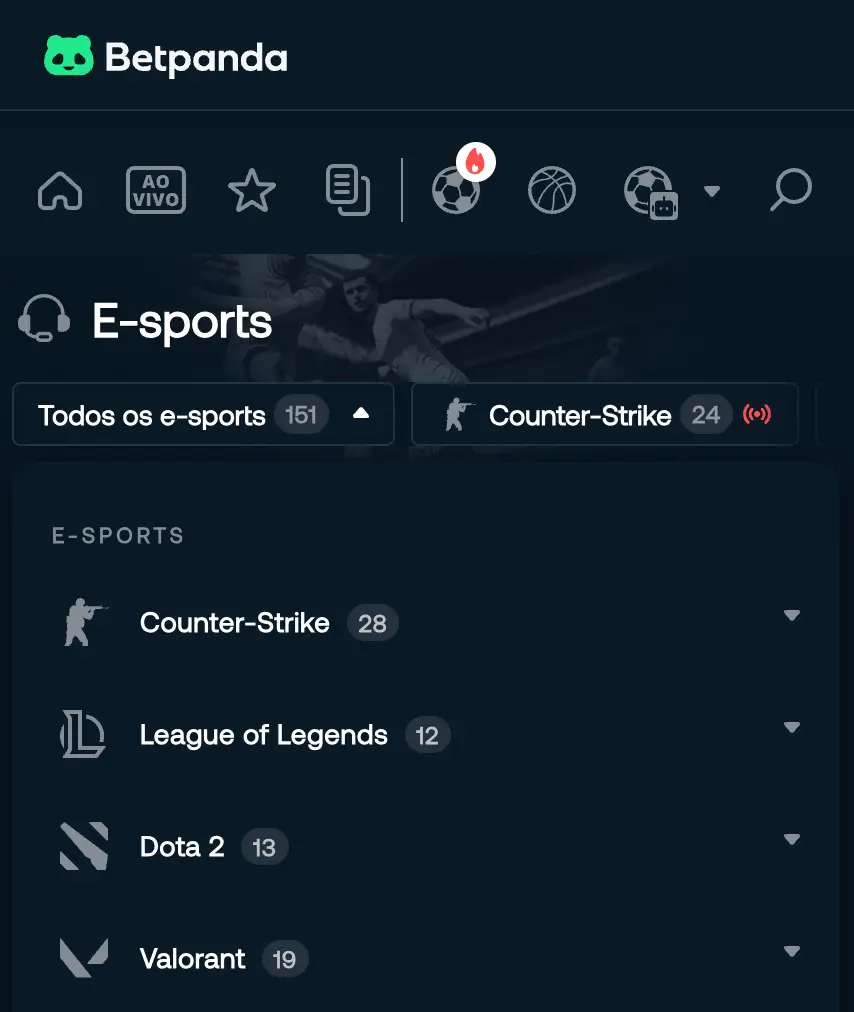The height and width of the screenshot is (1012, 854).
Task: Open the Ao Vivo live section
Action: (x=155, y=190)
